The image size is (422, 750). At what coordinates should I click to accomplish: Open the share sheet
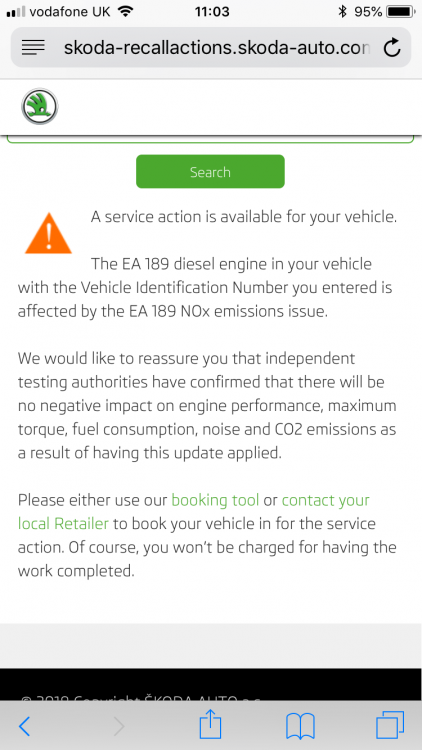pos(211,725)
